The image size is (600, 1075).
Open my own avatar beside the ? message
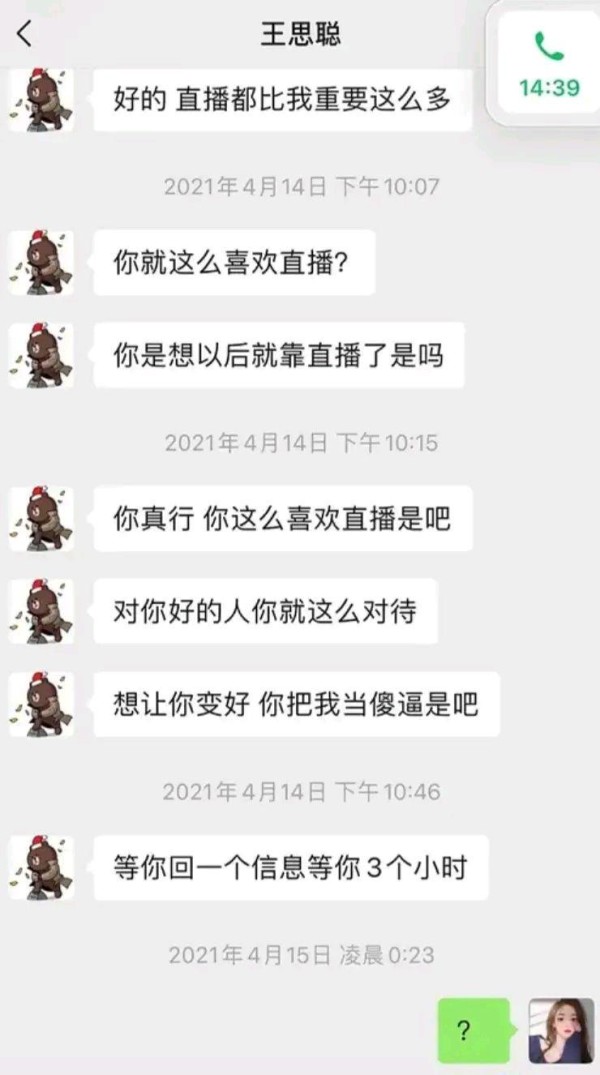[x=561, y=1030]
